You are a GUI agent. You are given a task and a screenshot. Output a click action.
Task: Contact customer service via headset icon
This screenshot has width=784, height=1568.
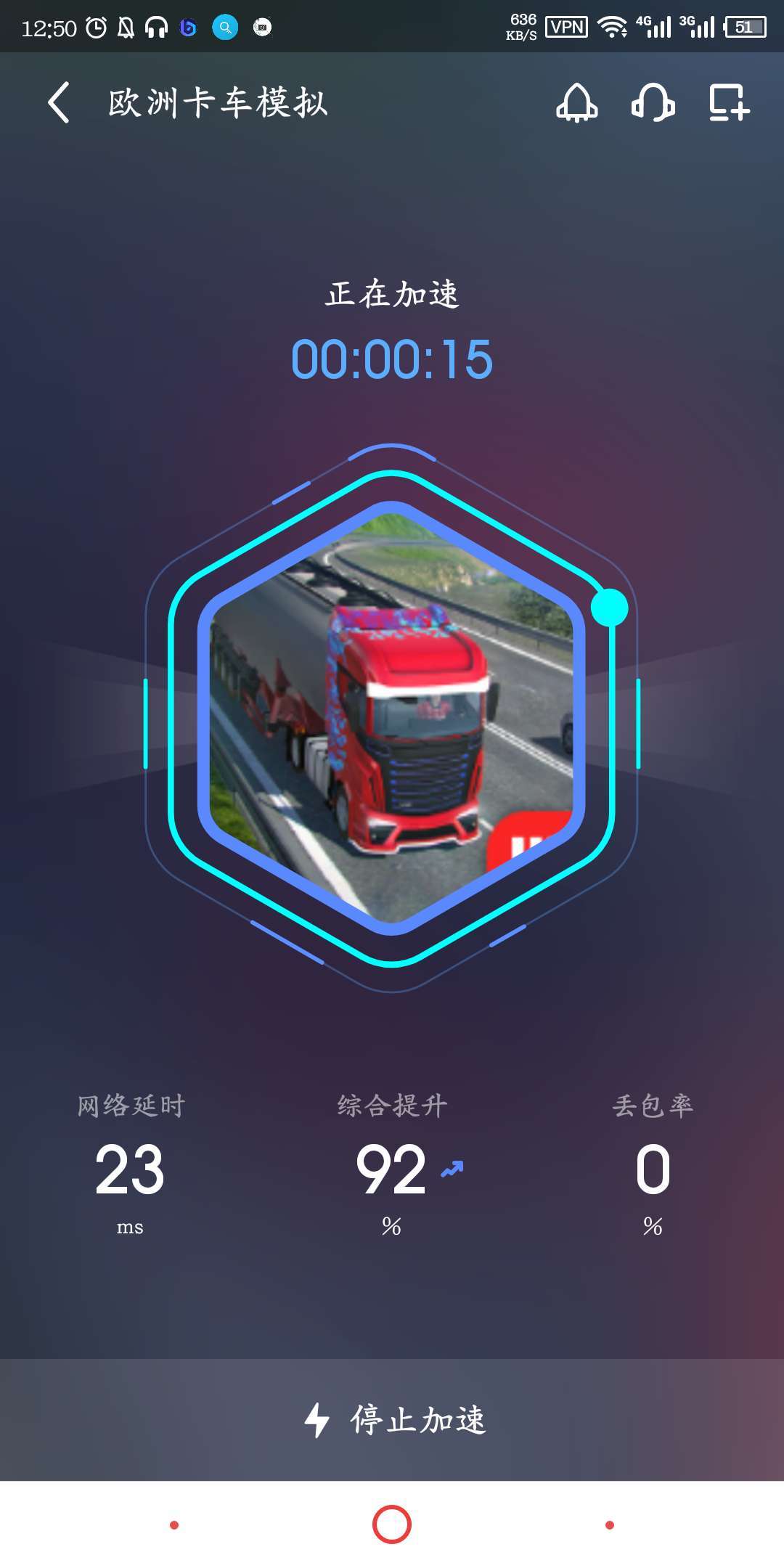(x=653, y=102)
